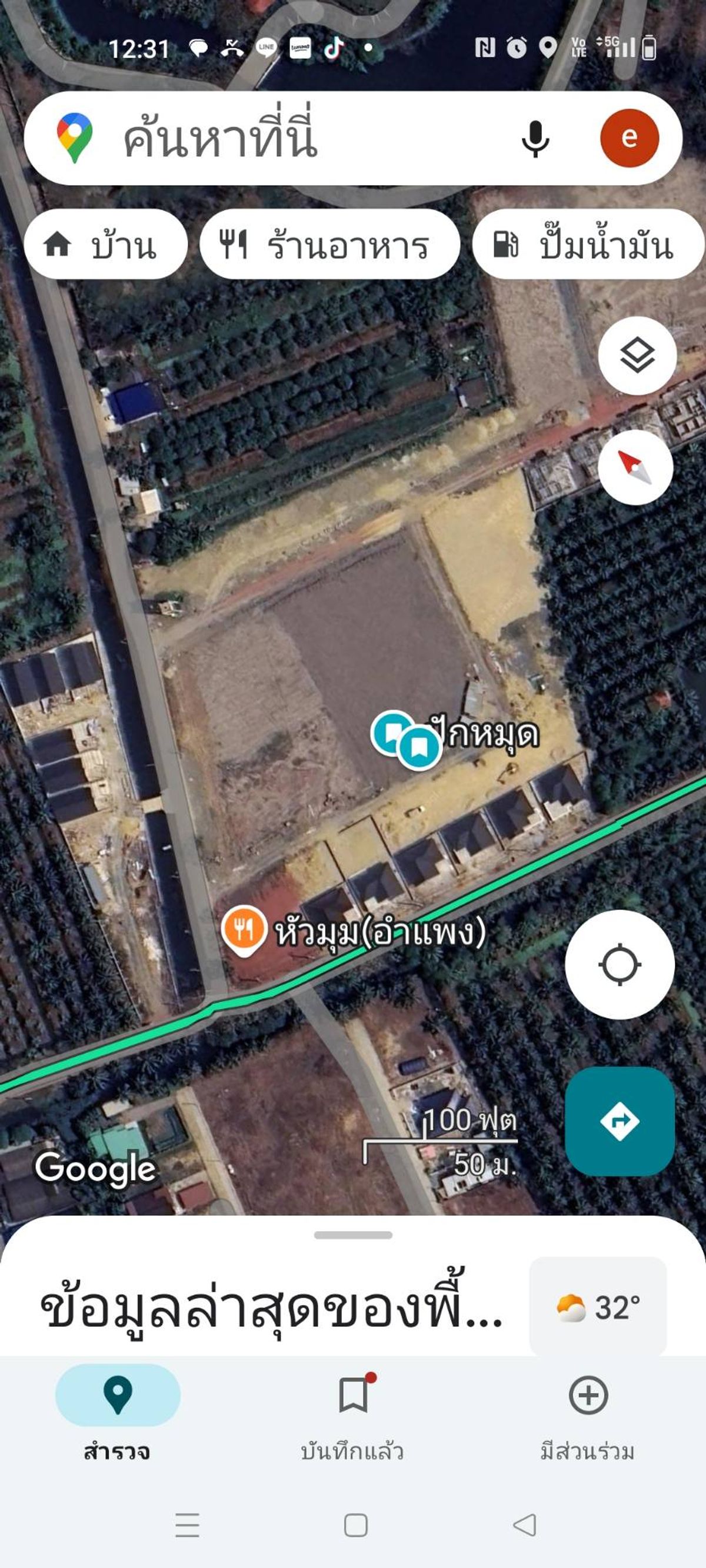Open directions with the teal arrow button
Image resolution: width=706 pixels, height=1568 pixels.
pos(620,1121)
